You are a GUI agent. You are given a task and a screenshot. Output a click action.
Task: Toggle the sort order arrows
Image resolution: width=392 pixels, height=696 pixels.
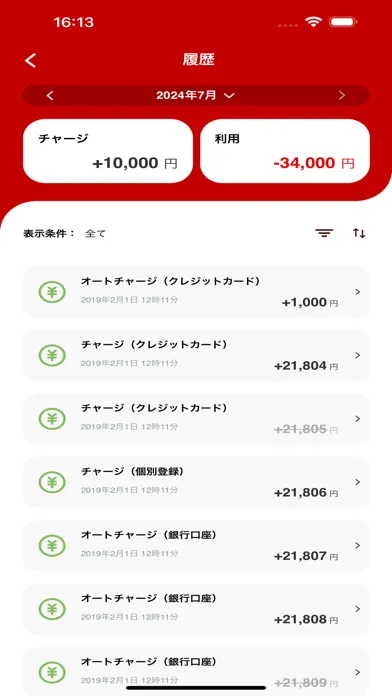[359, 233]
